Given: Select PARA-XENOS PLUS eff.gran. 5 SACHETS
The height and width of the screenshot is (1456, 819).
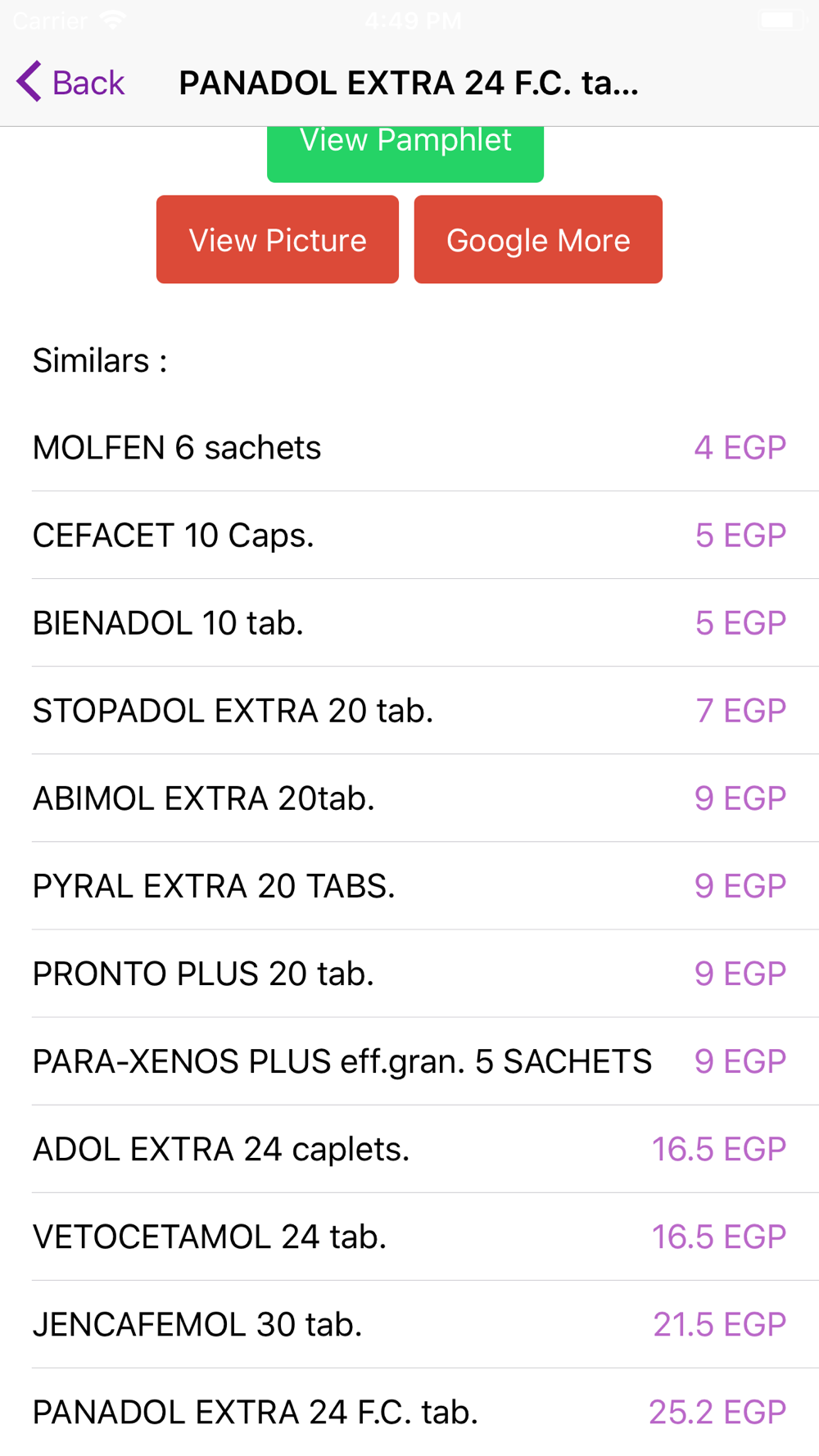Looking at the screenshot, I should (409, 1061).
